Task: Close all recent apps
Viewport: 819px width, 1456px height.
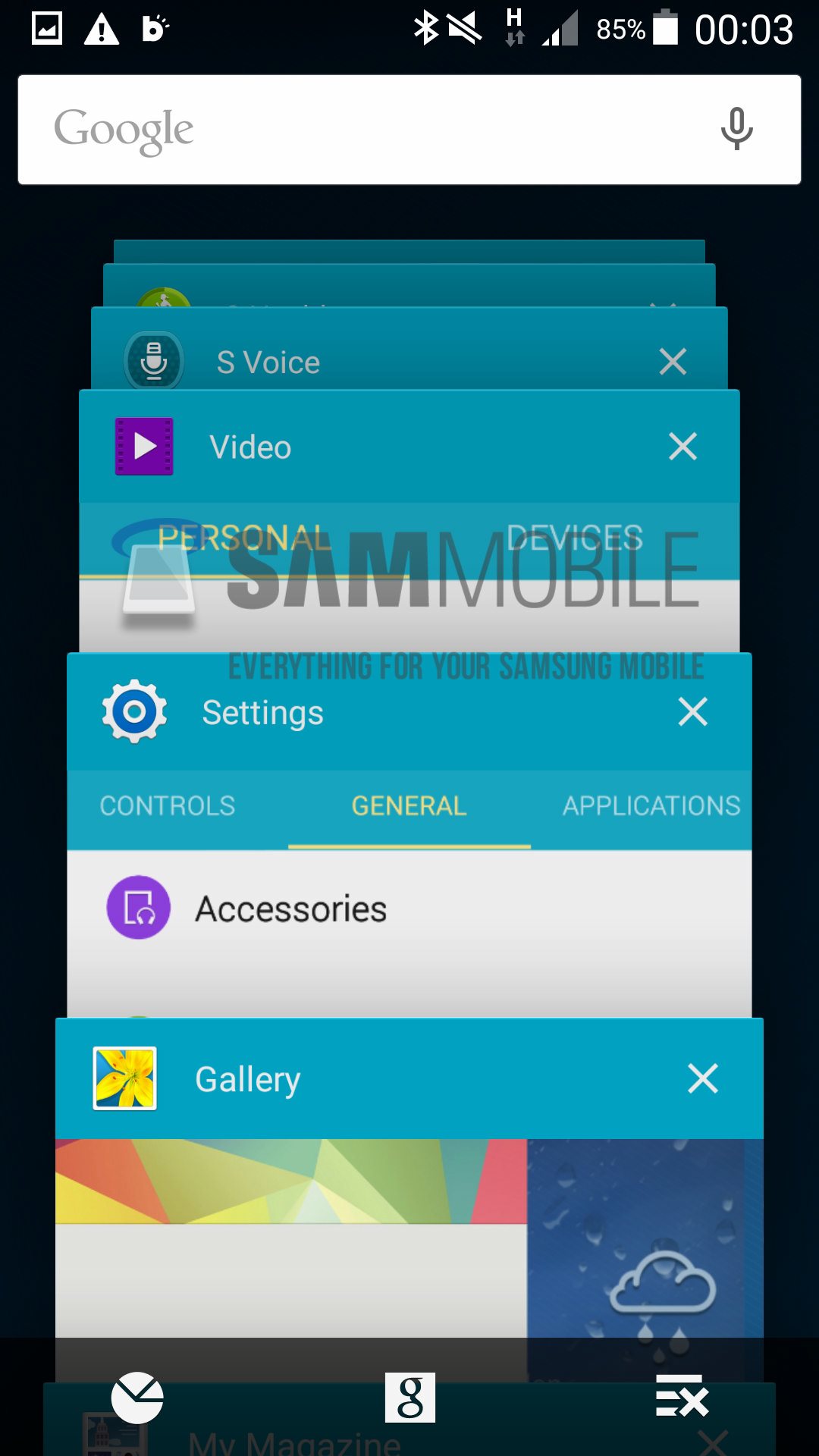Action: coord(682,1396)
